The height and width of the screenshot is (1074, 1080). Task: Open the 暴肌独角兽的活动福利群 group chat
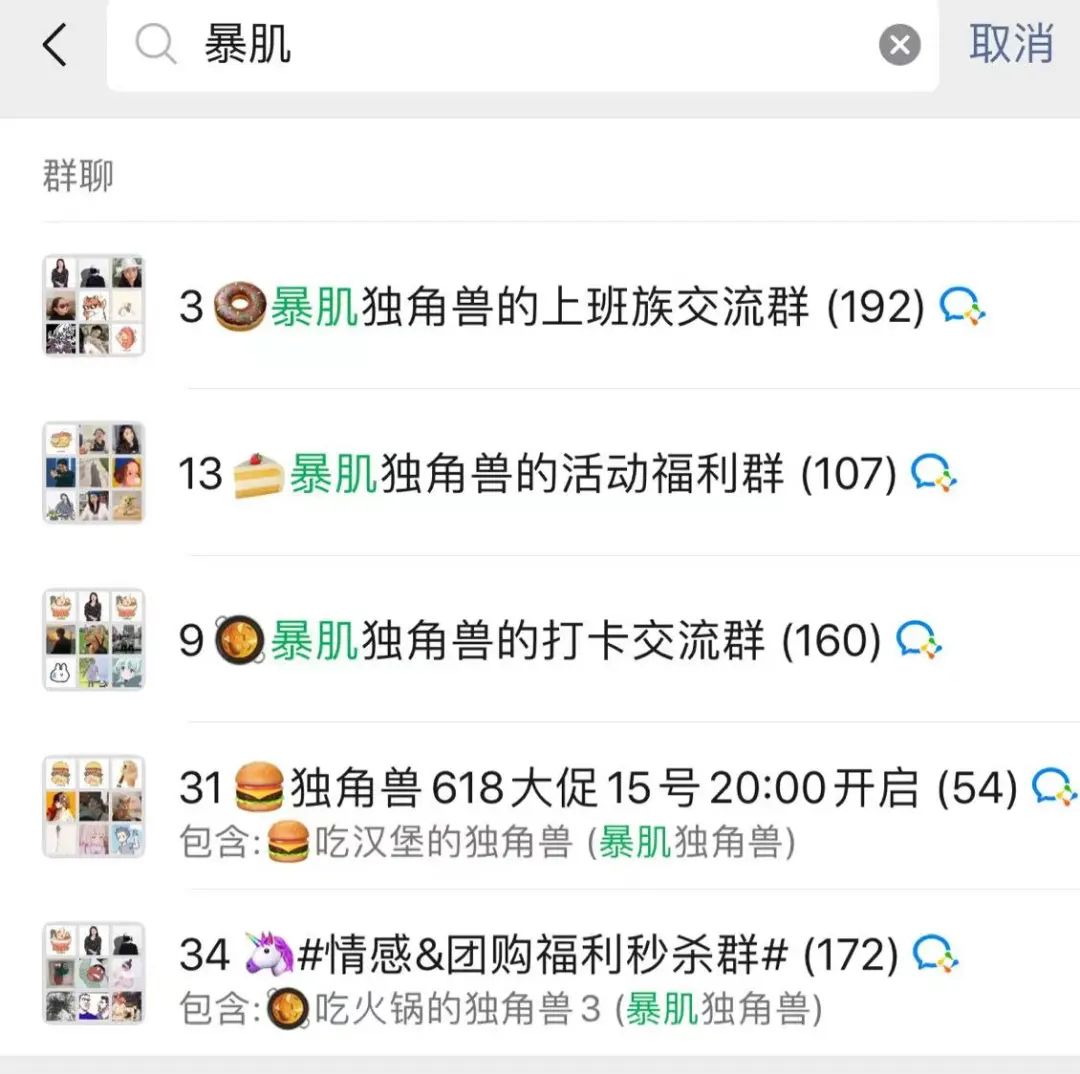560,473
